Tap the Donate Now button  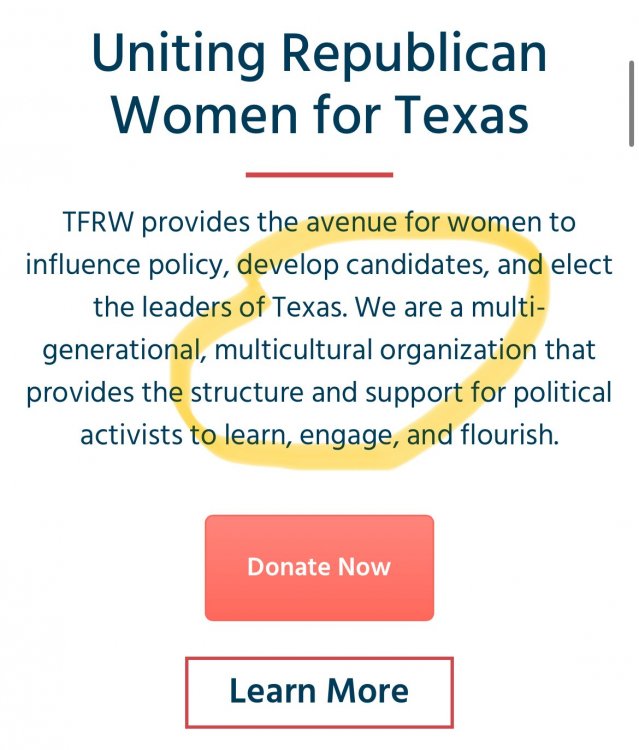click(x=319, y=567)
